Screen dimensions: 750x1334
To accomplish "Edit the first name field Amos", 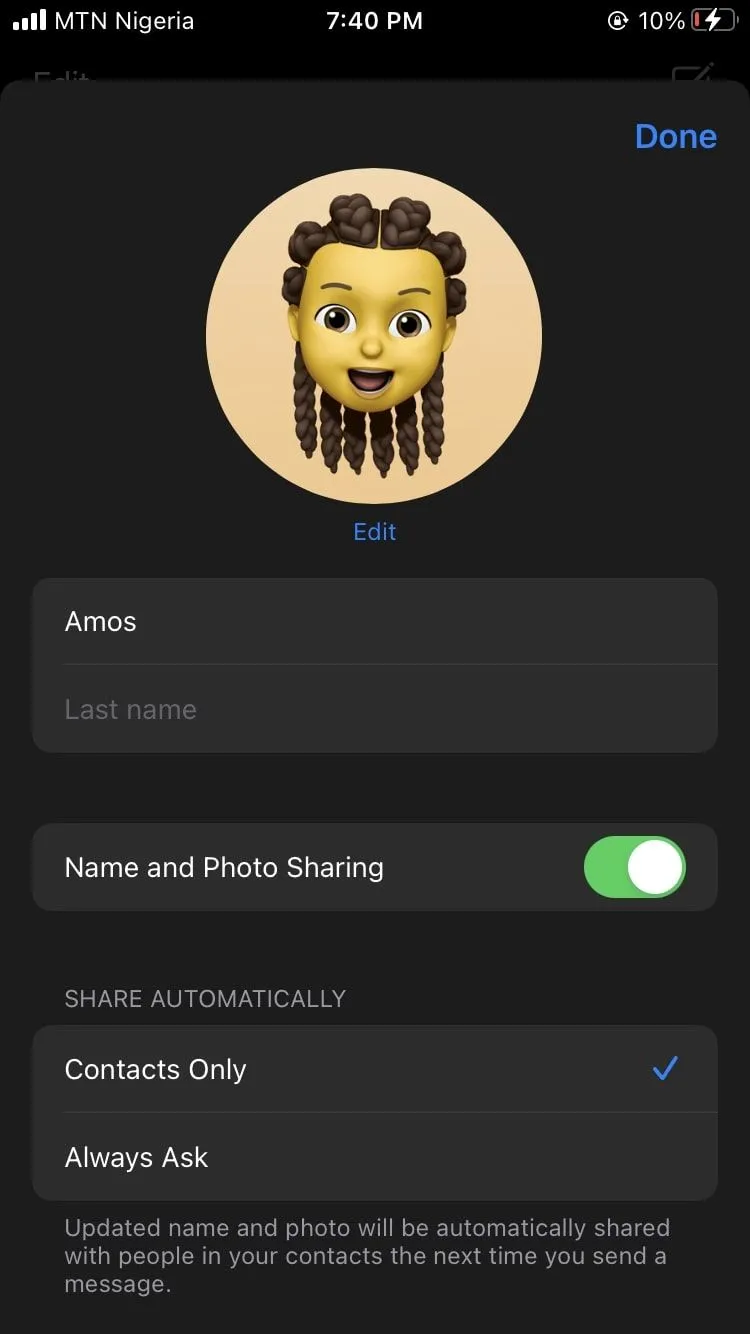I will click(374, 621).
